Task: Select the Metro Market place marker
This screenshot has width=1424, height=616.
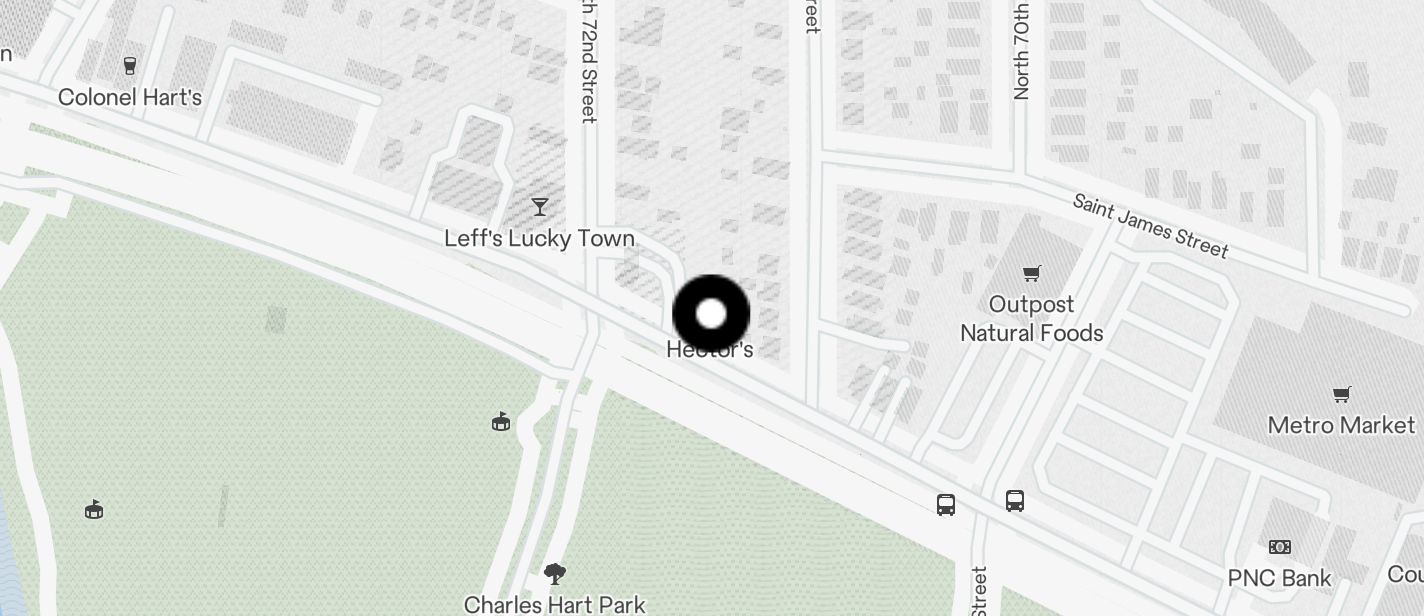Action: tap(1341, 395)
